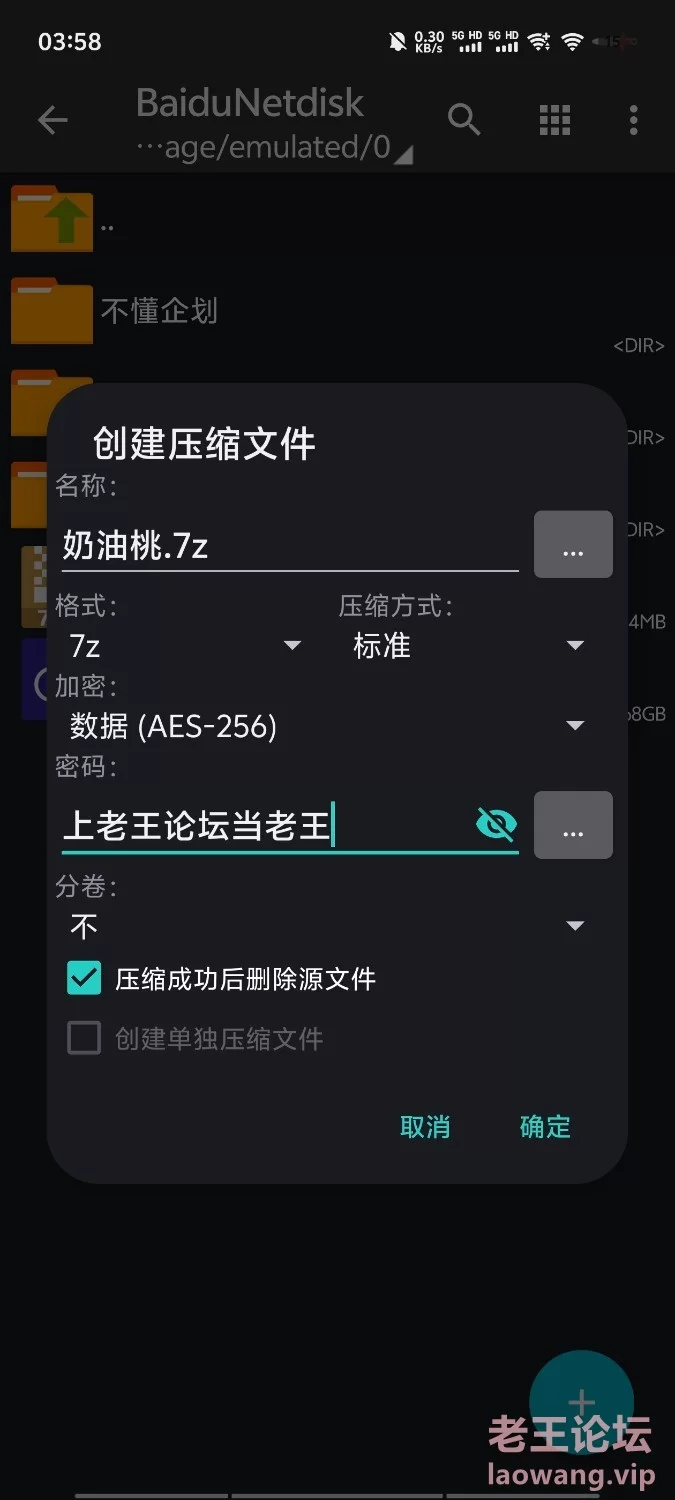
Task: Confirm archive creation with 确定
Action: pos(545,1127)
